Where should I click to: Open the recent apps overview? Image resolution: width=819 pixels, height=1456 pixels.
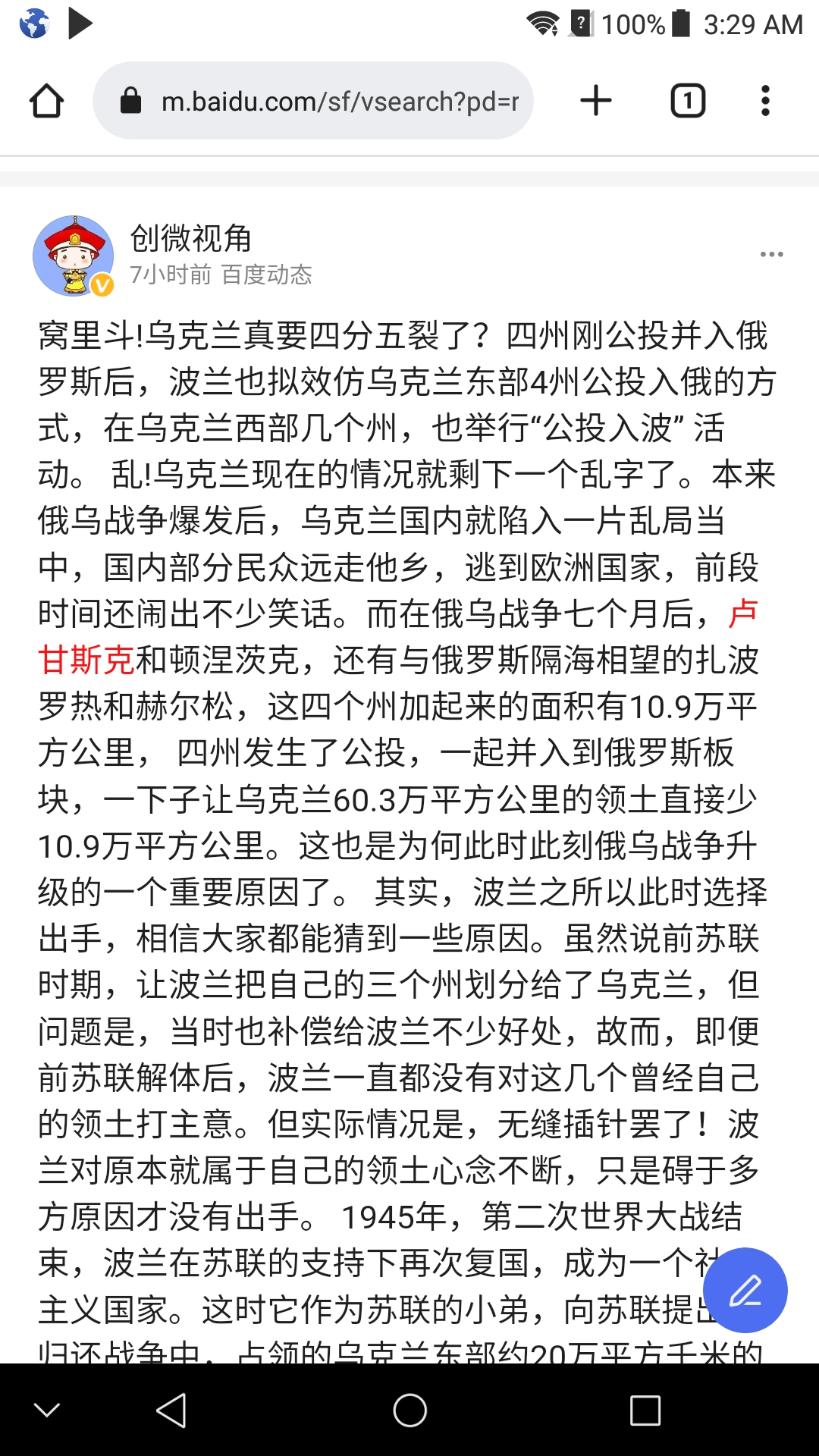tap(645, 1410)
